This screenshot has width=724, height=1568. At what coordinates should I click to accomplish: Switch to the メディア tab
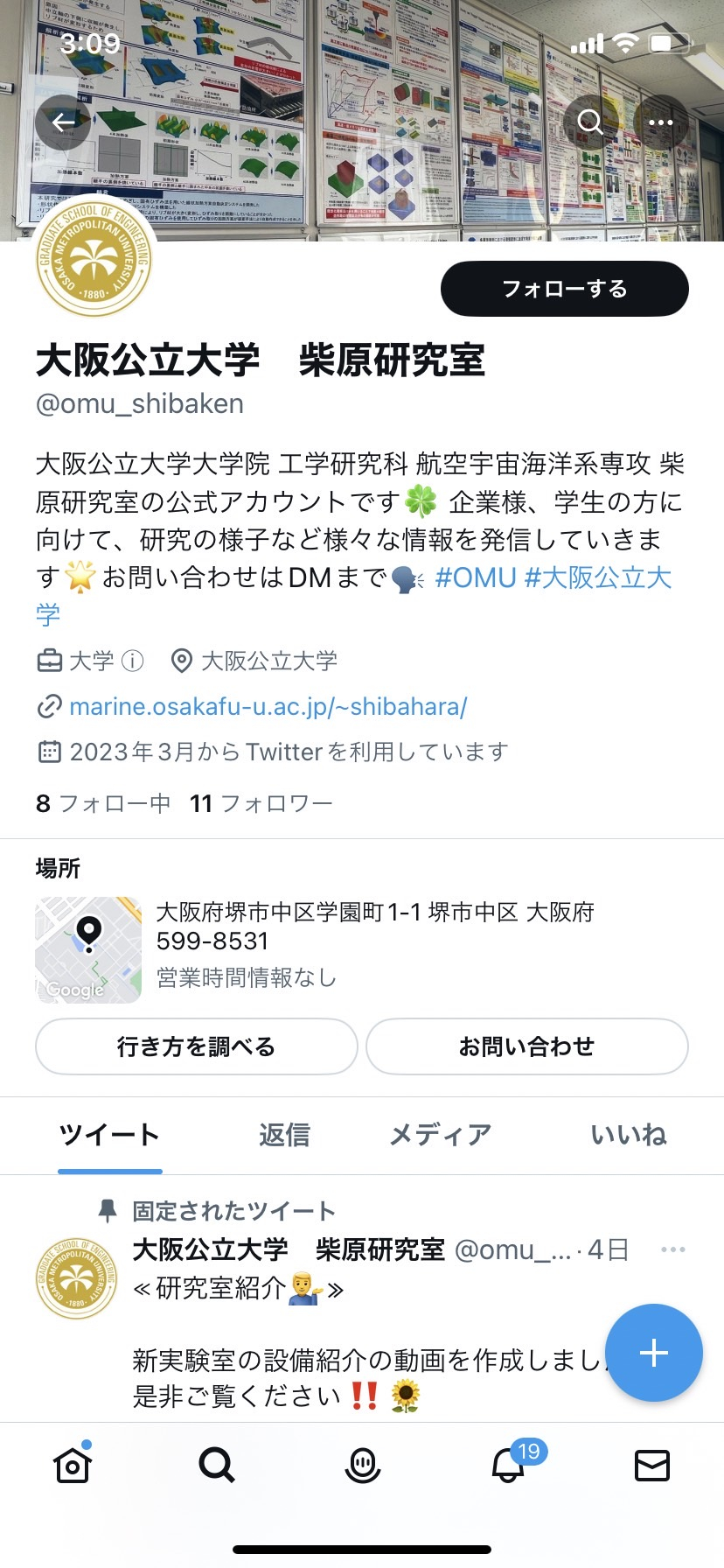pos(441,1135)
